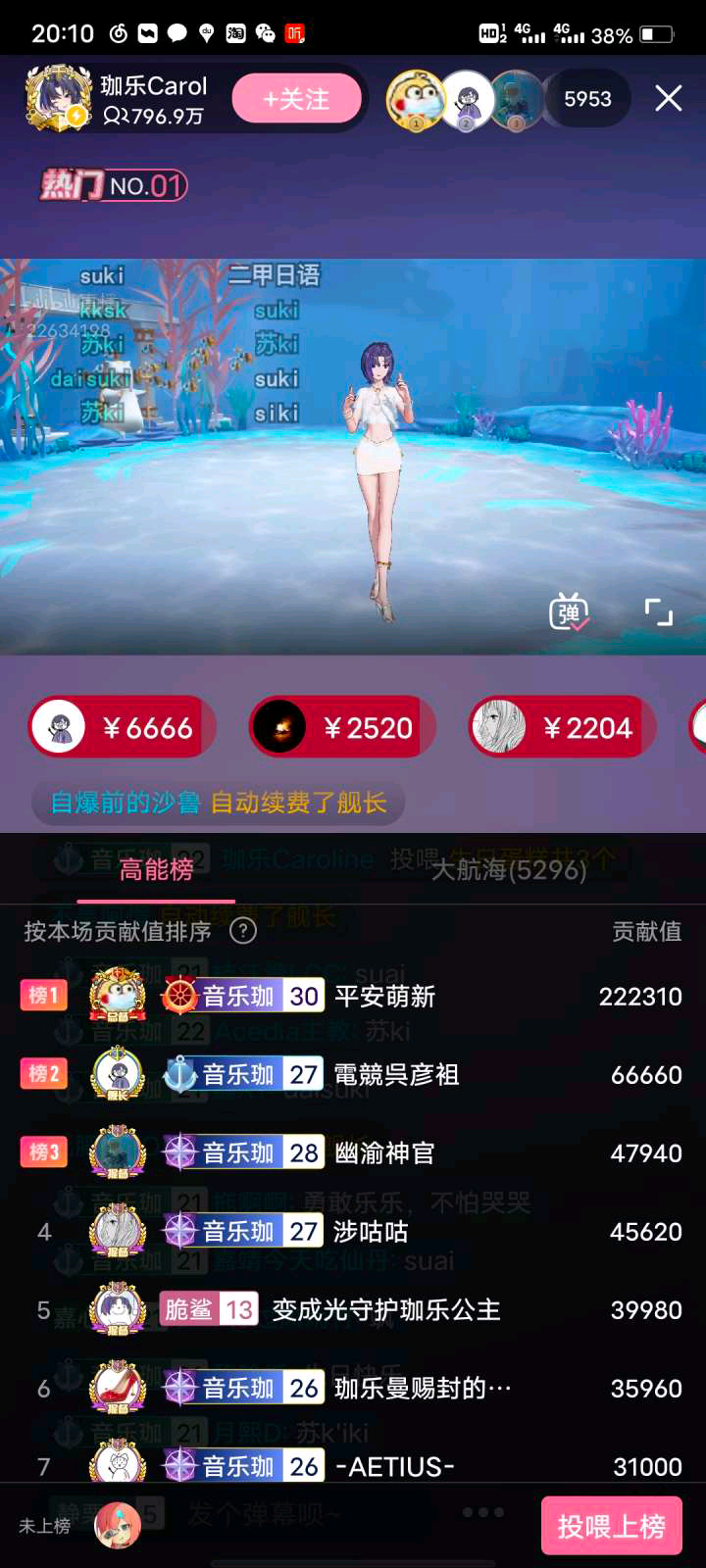Toggle the danmaku bullet comments icon
This screenshot has height=1568, width=706.
click(x=569, y=612)
